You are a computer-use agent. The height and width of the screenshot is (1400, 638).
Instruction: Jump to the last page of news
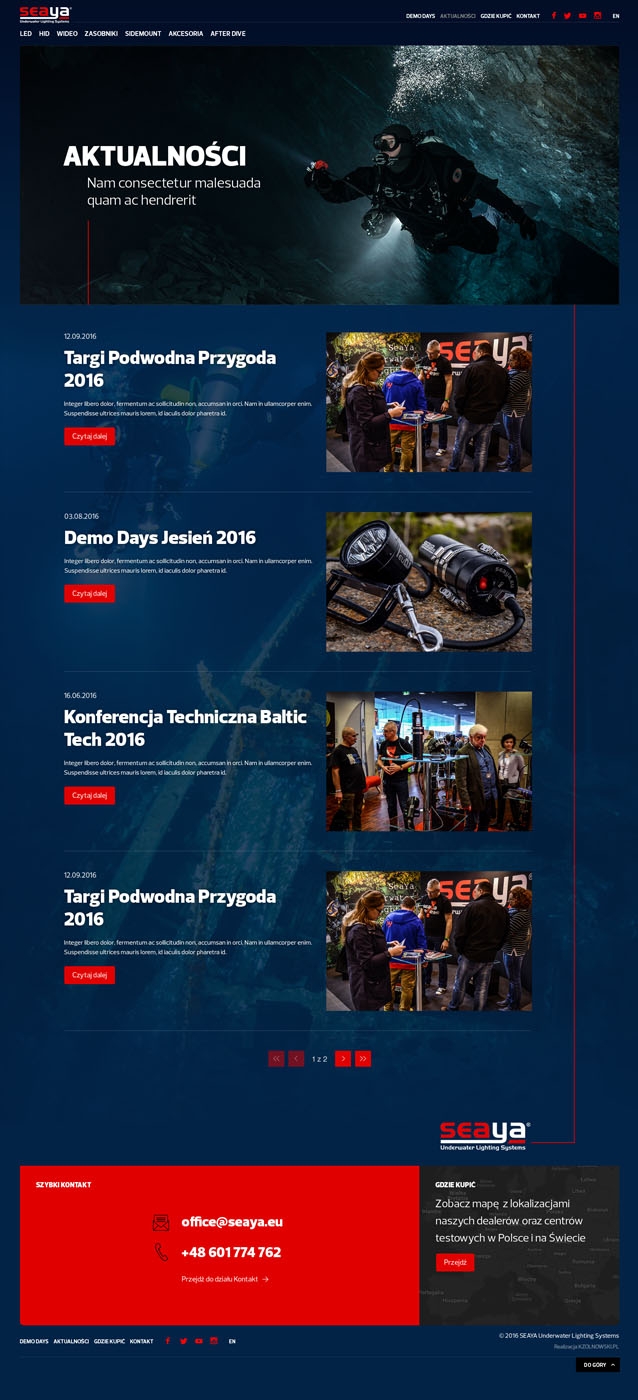click(x=363, y=1059)
